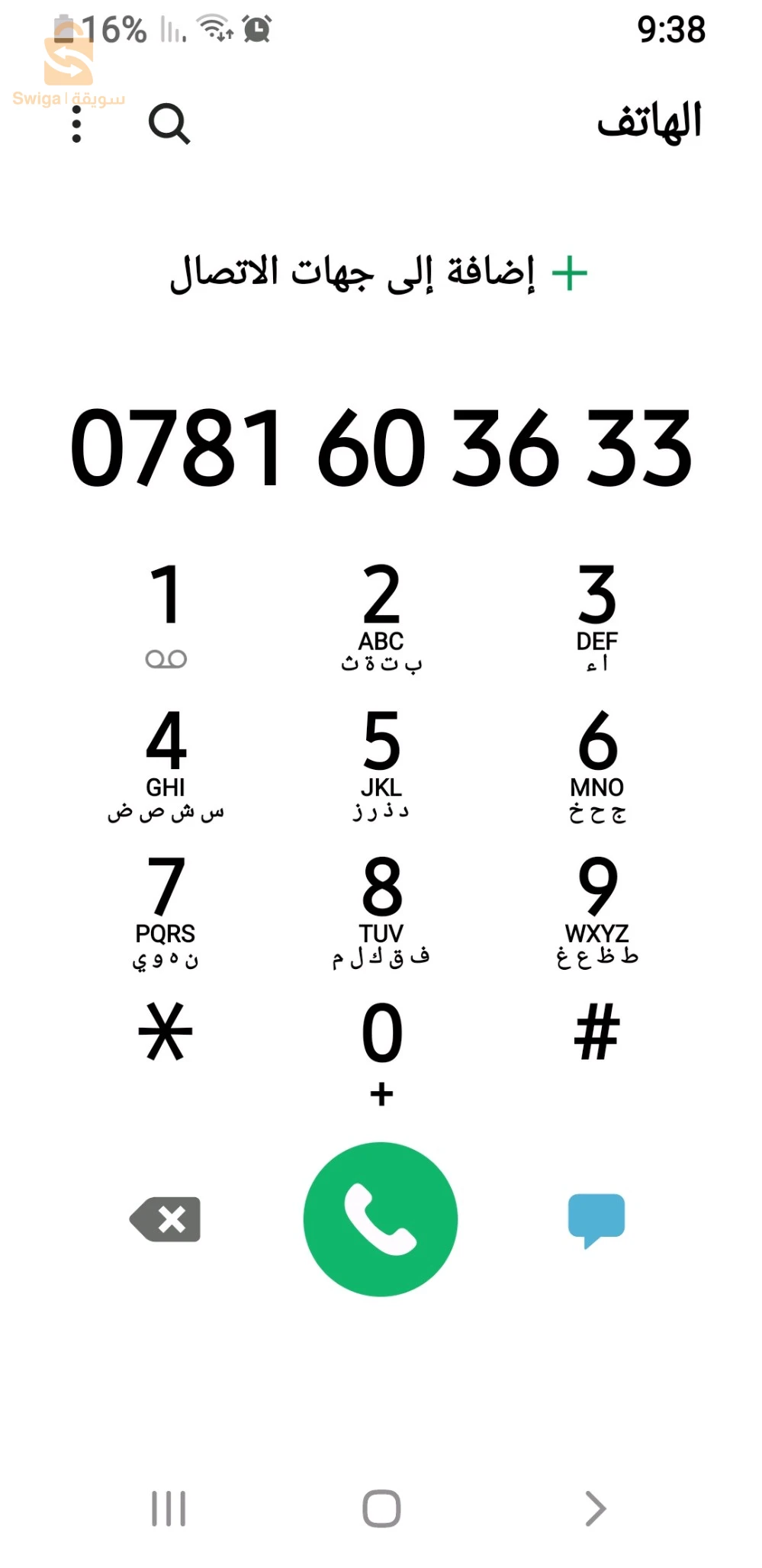
Task: Add the number to contacts
Action: point(379,273)
